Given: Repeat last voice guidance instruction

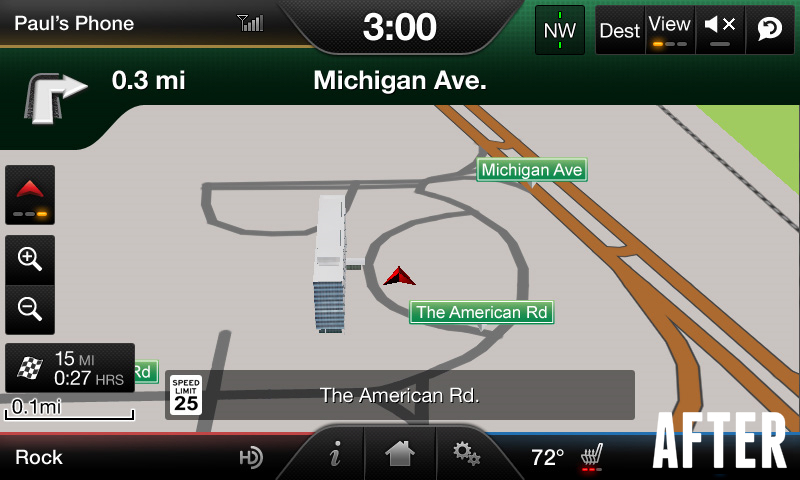Looking at the screenshot, I should pyautogui.click(x=769, y=30).
